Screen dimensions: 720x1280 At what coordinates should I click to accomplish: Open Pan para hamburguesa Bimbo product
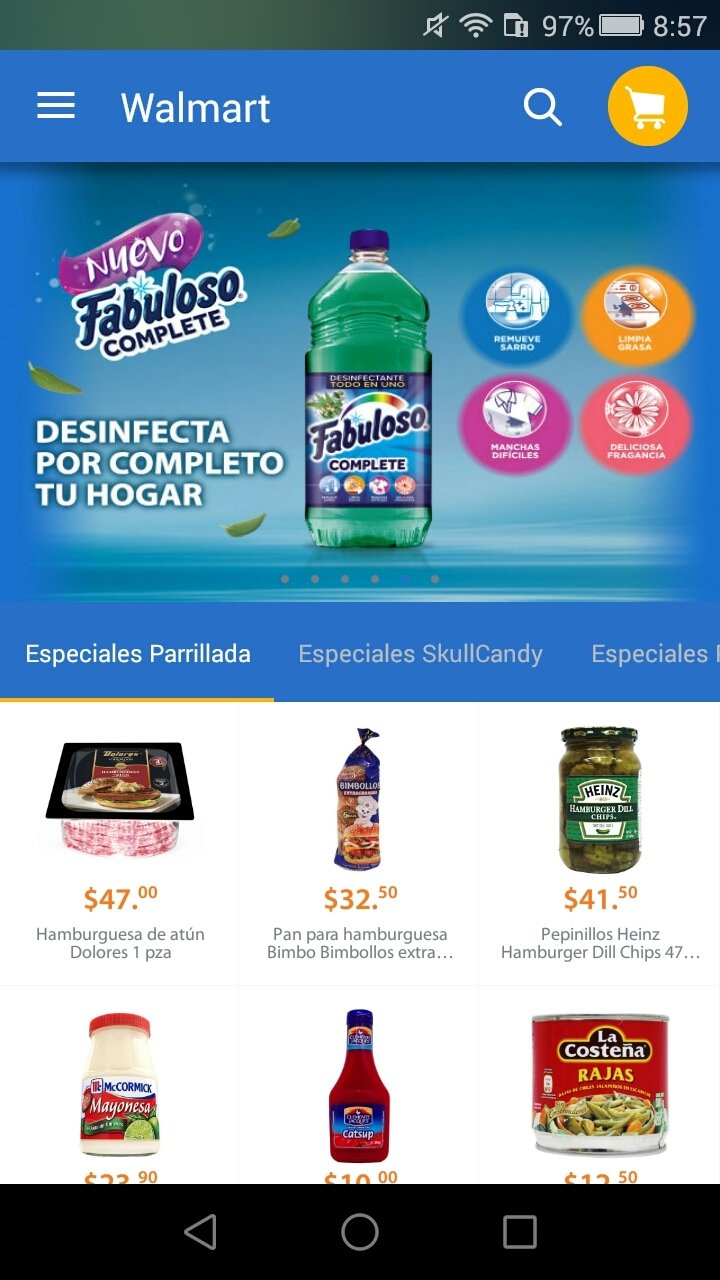[359, 844]
